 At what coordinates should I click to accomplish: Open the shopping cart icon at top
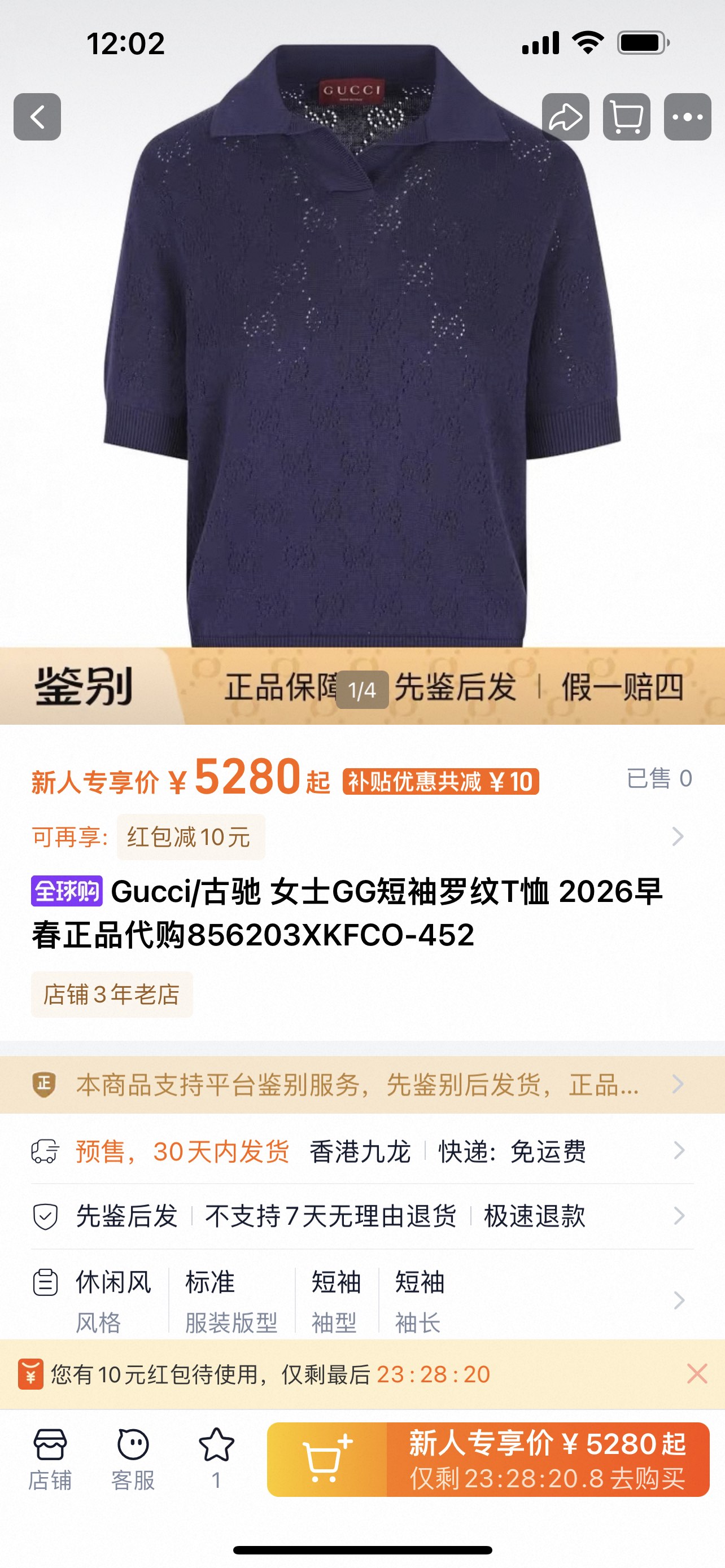tap(626, 117)
